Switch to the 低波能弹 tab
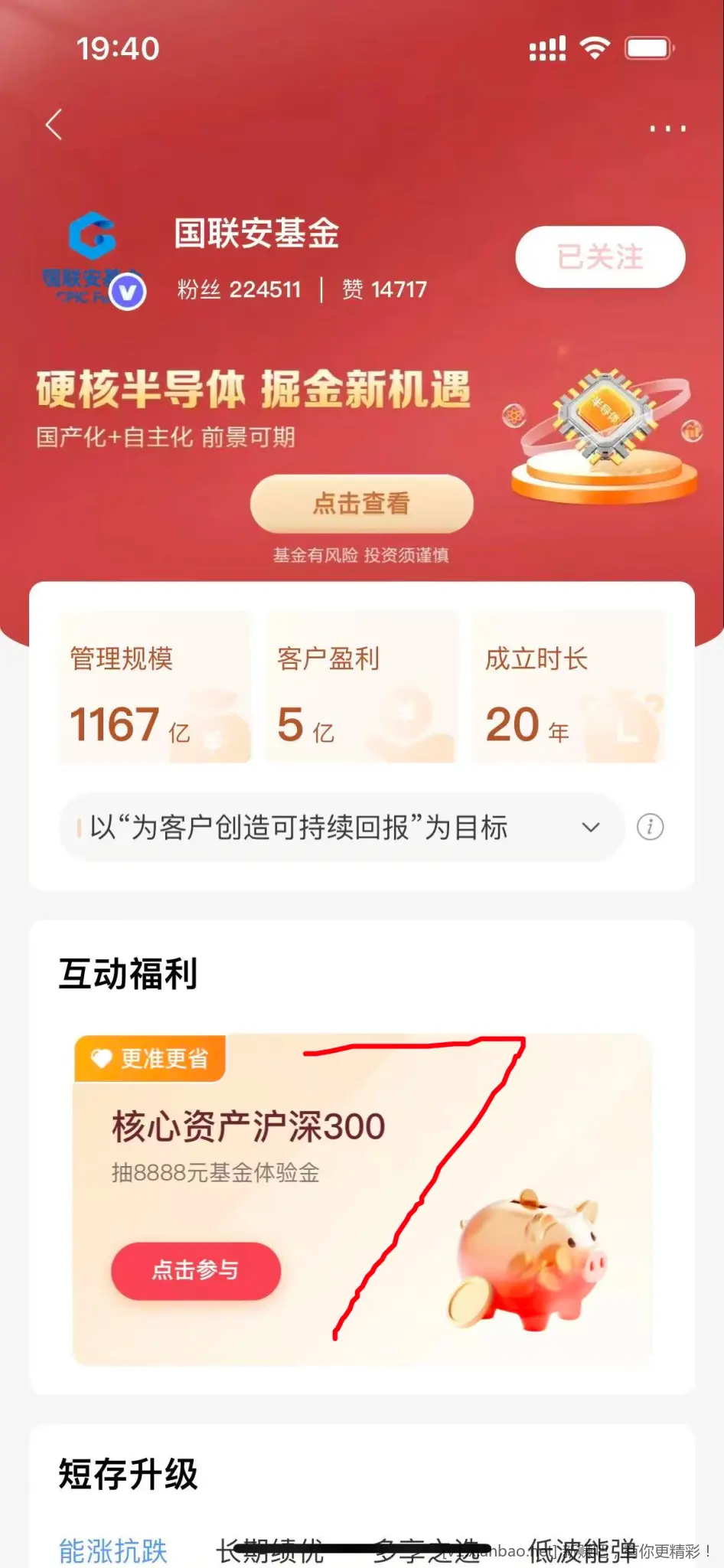 (582, 1550)
